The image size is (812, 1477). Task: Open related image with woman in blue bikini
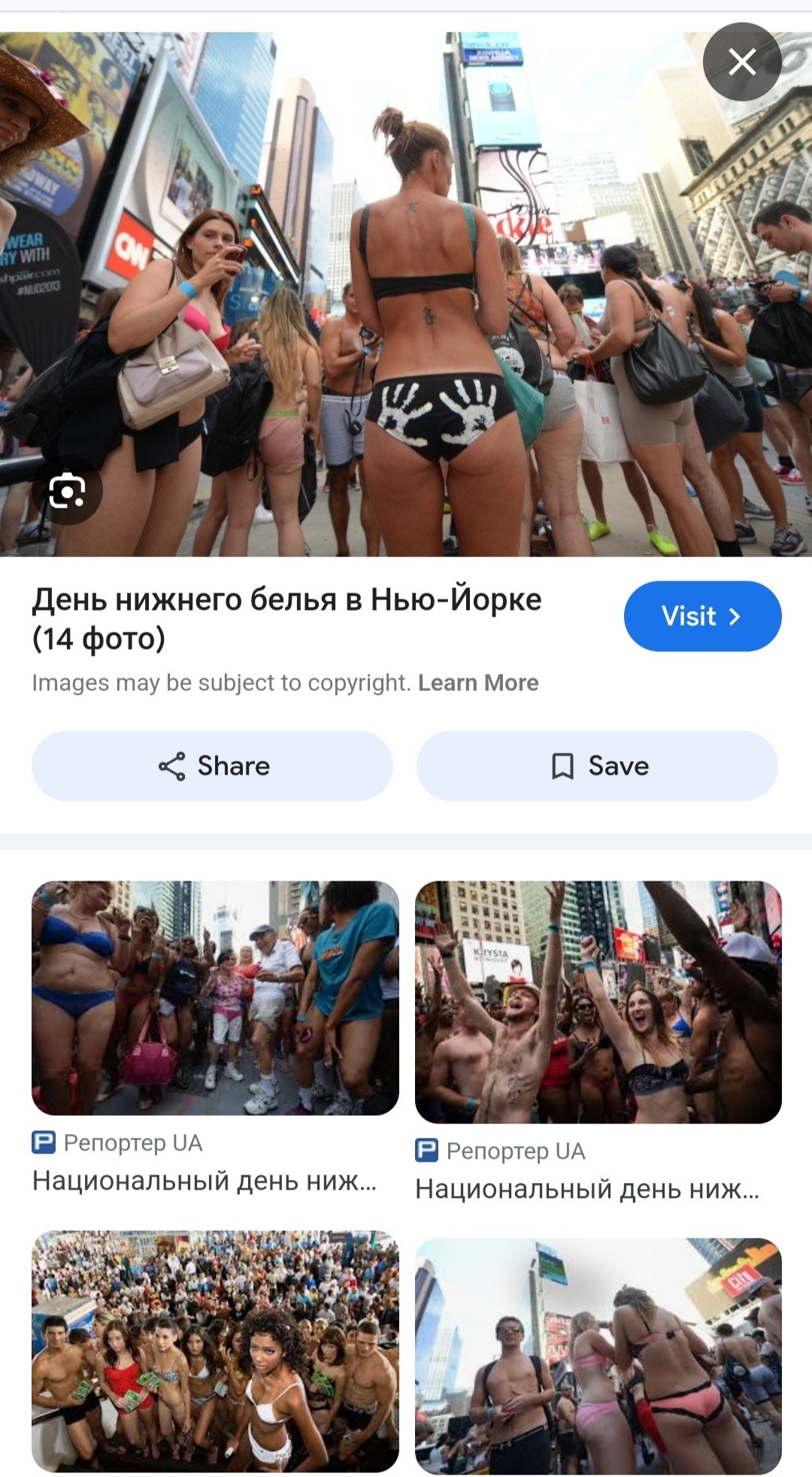coord(215,997)
